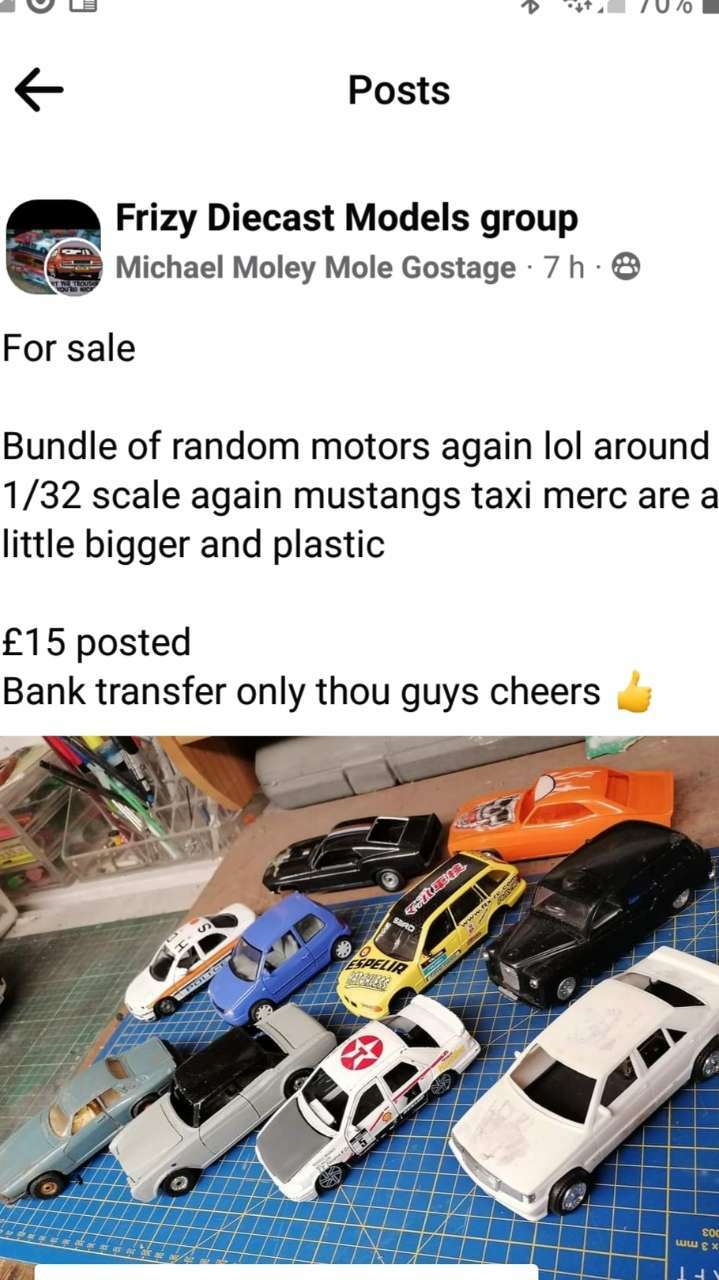Go back using the arrow

click(39, 90)
